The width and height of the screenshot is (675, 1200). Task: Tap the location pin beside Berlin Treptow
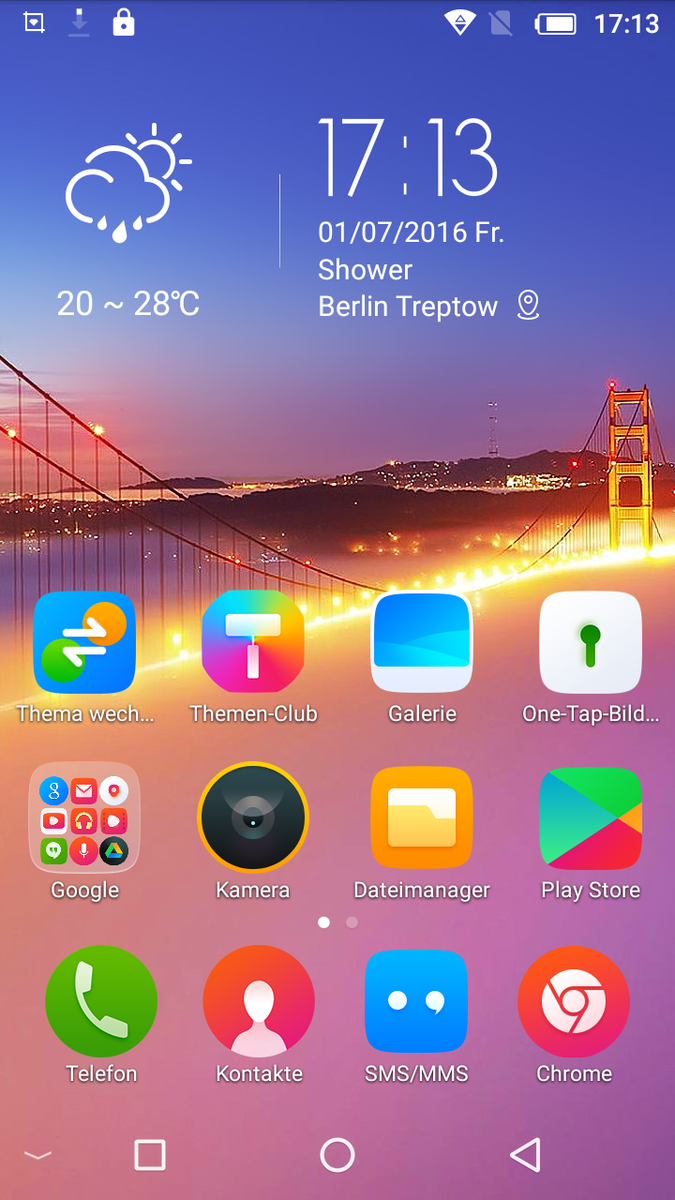pos(528,305)
